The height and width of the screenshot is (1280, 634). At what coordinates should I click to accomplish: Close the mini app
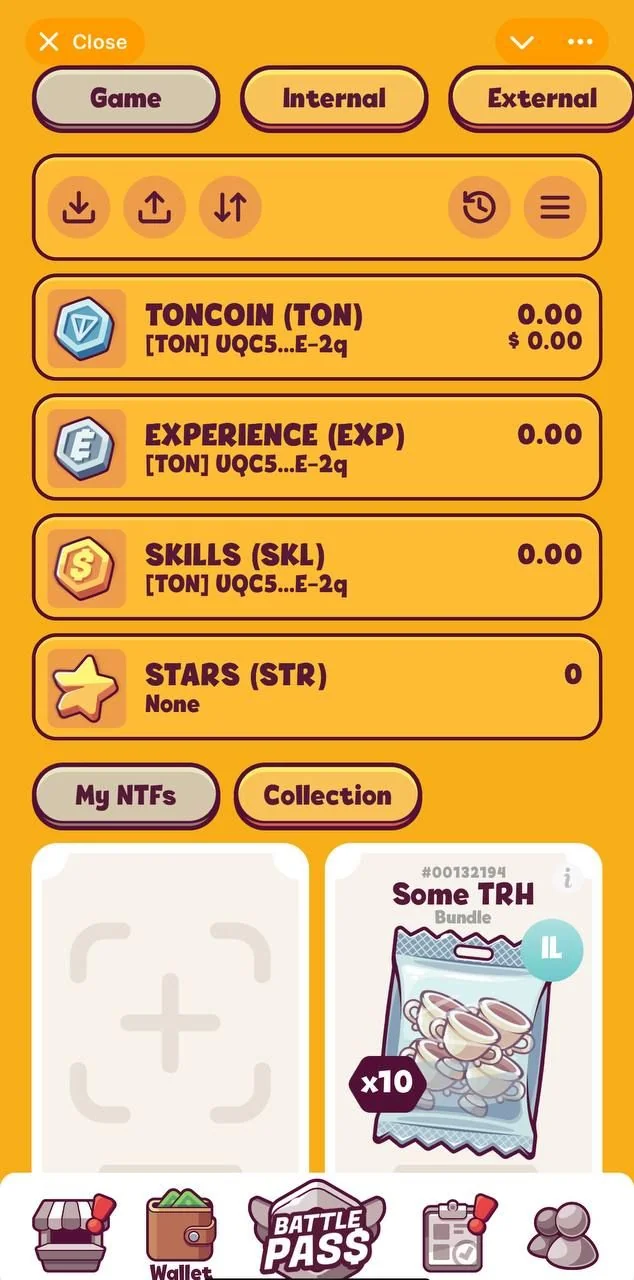coord(84,42)
